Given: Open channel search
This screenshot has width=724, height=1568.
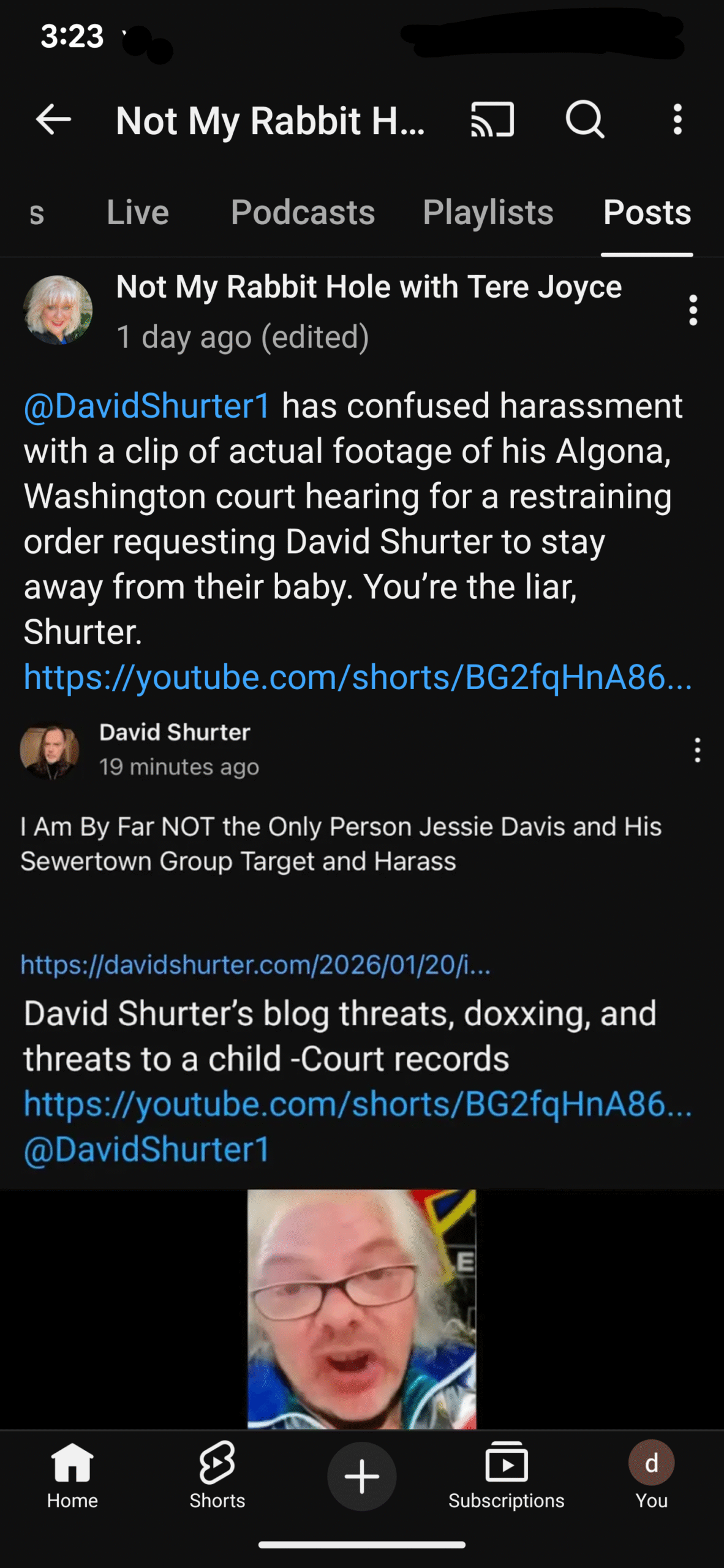Looking at the screenshot, I should click(585, 119).
